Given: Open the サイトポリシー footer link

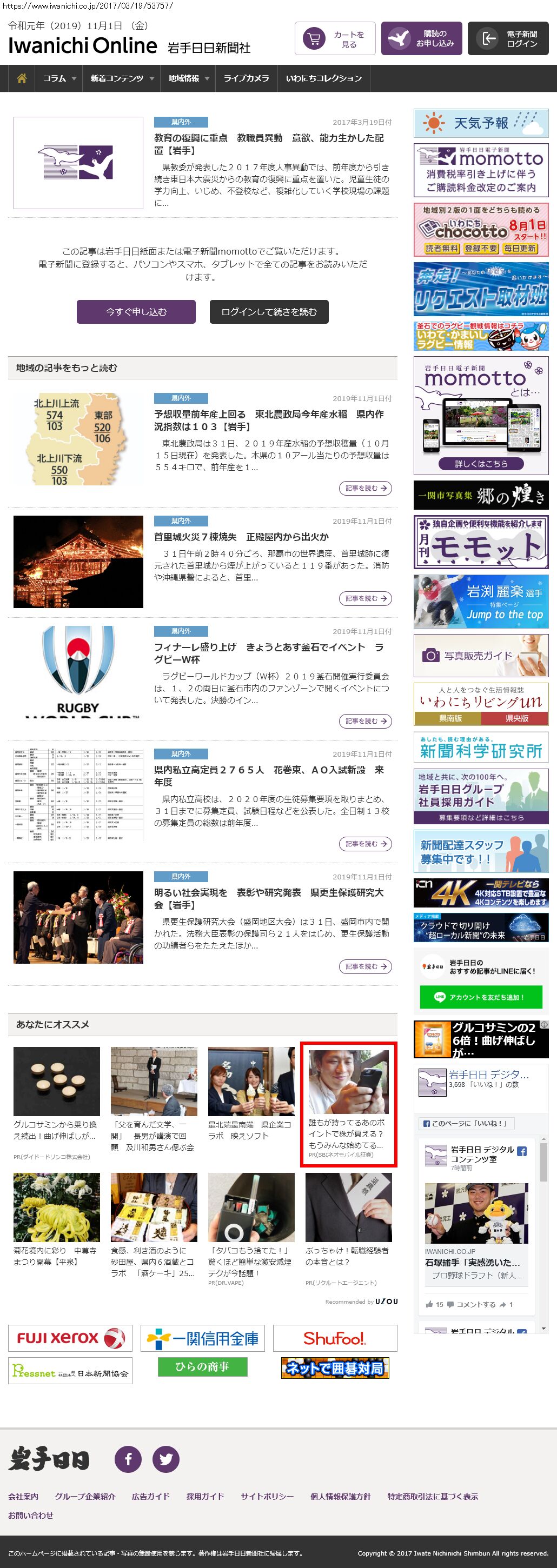Looking at the screenshot, I should 267,1496.
